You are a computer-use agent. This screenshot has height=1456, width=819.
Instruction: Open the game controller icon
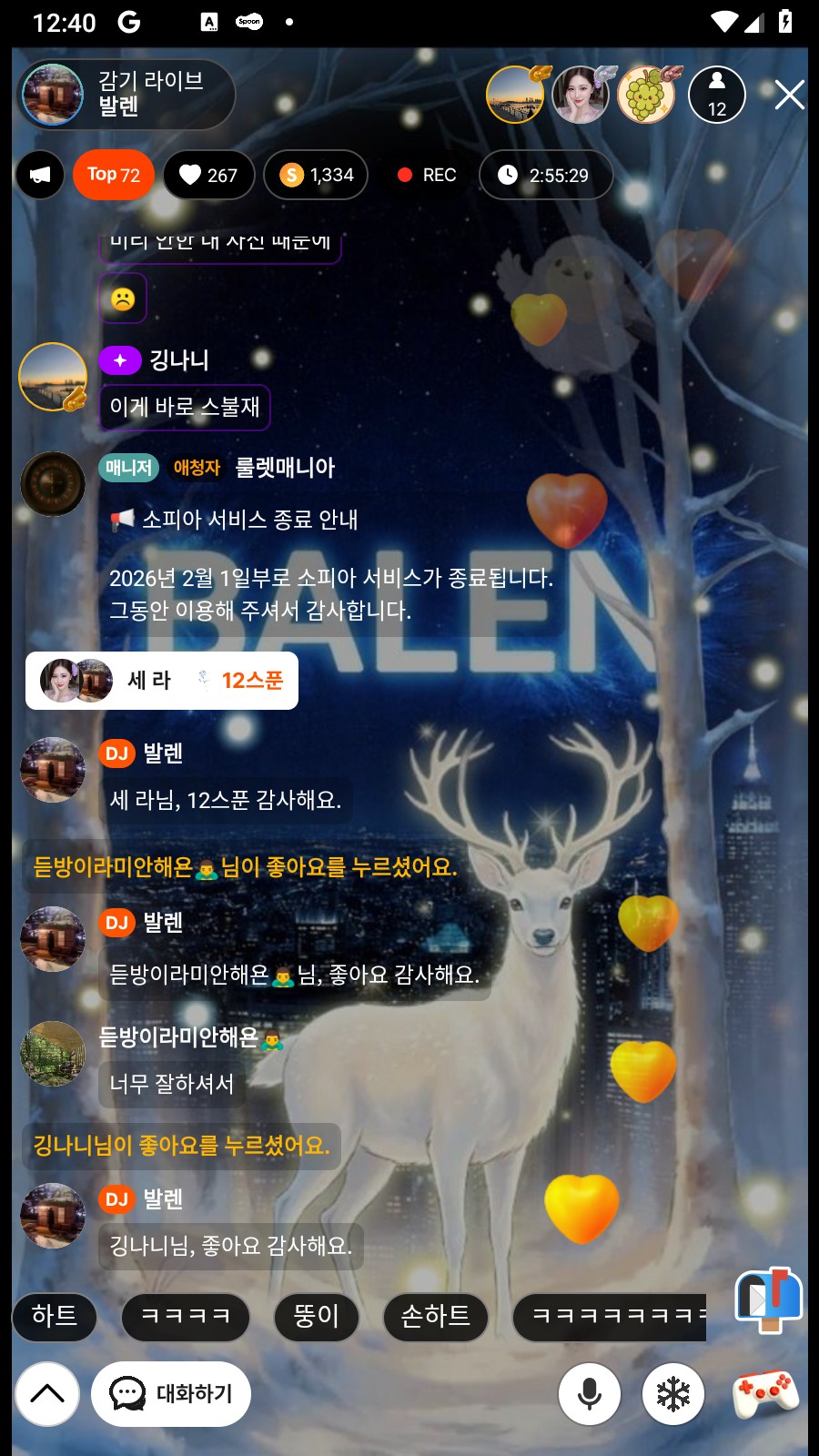pyautogui.click(x=765, y=1393)
